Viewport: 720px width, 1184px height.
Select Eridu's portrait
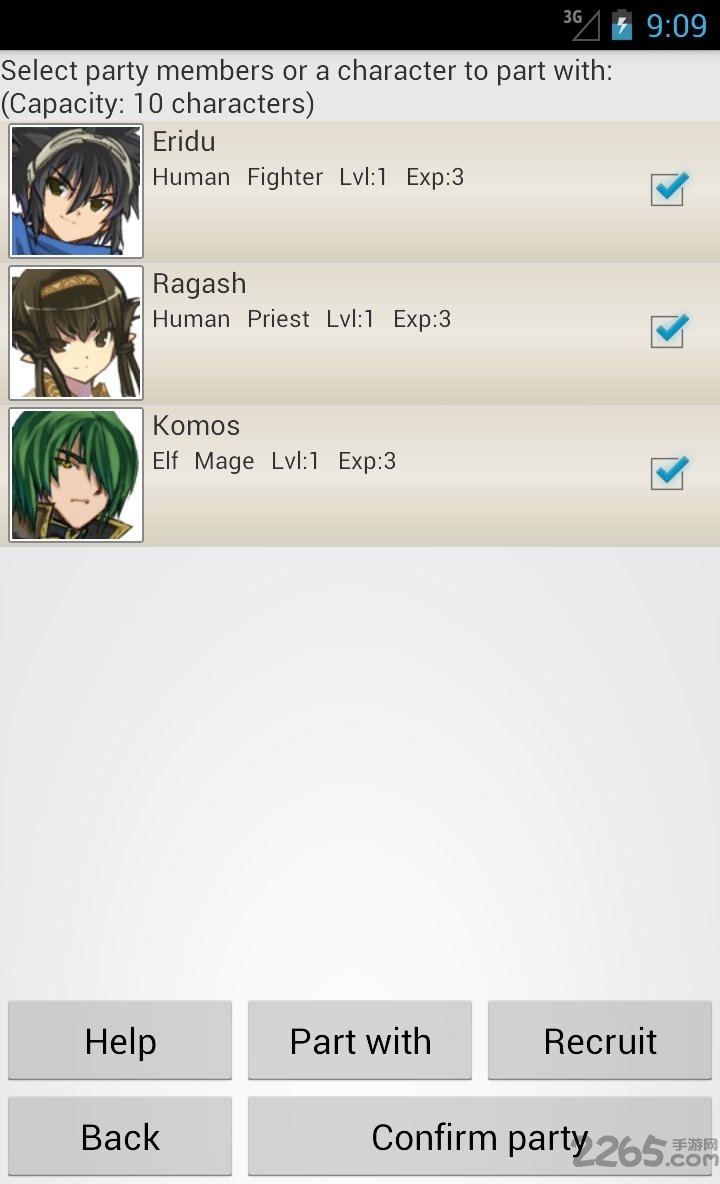(x=76, y=191)
